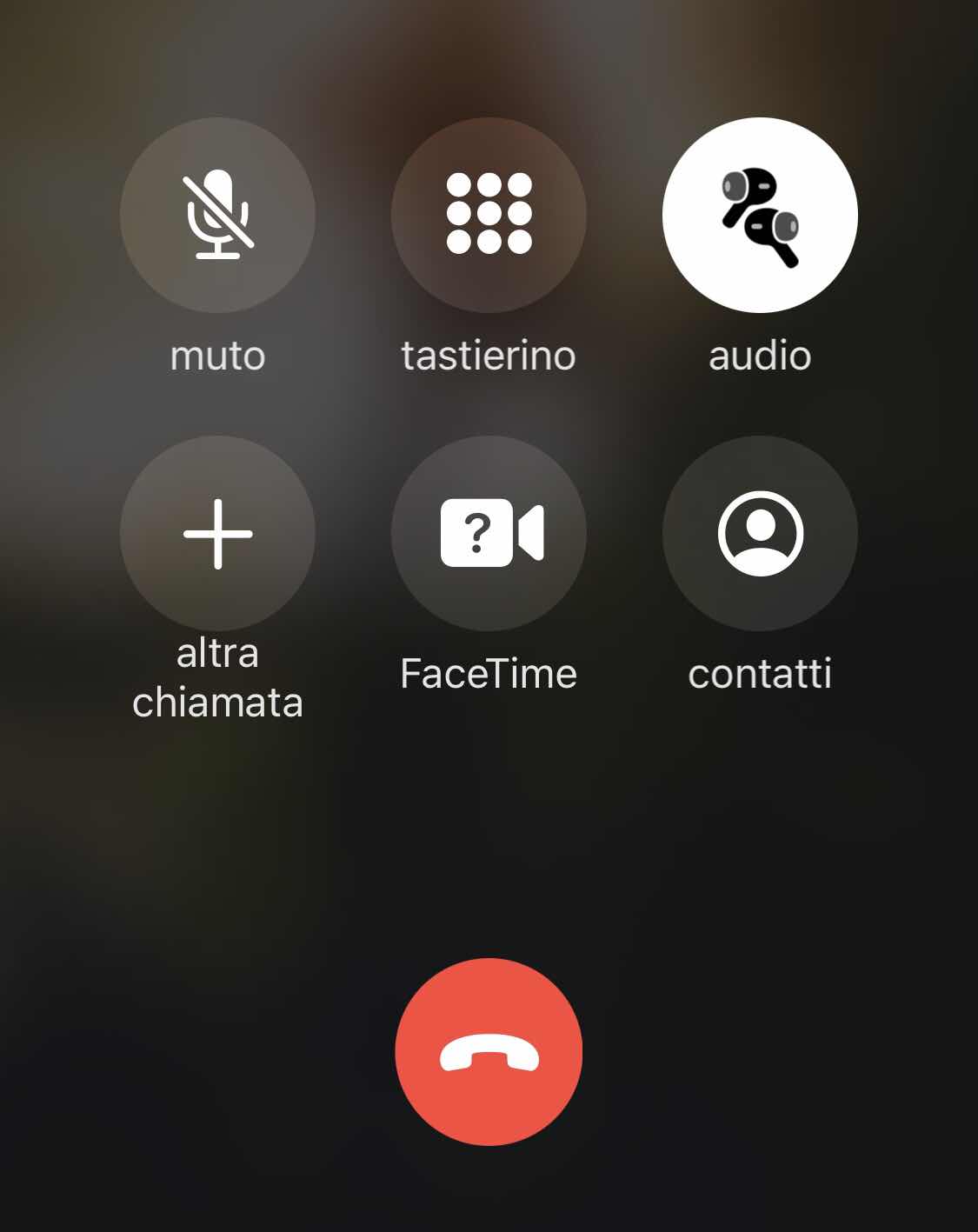End the call with red button
Image resolution: width=978 pixels, height=1232 pixels.
(489, 1052)
